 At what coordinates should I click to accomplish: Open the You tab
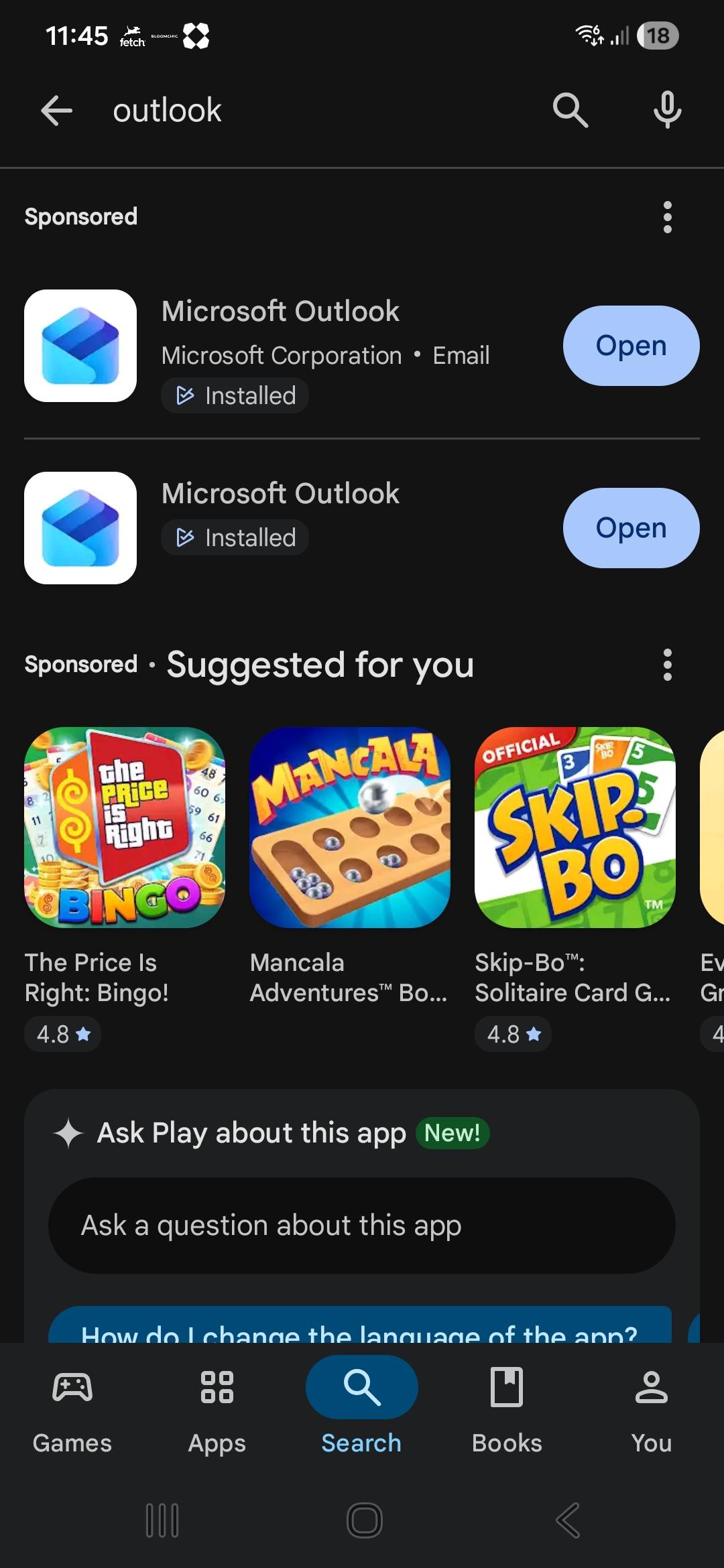(652, 1404)
